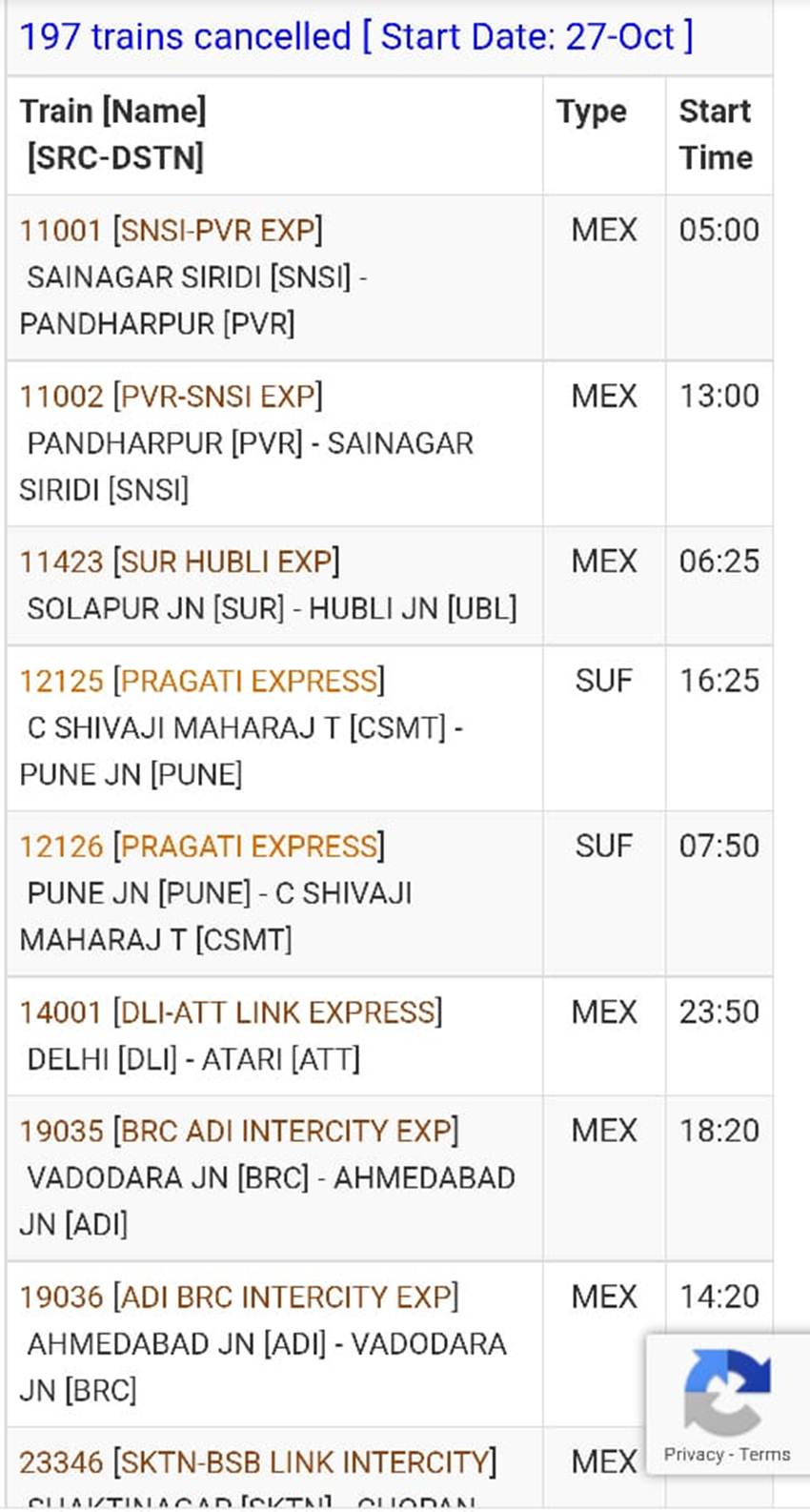Open train 11001 SNSI-PVR EXP link
Screen dimensions: 810x1512
pos(172,230)
